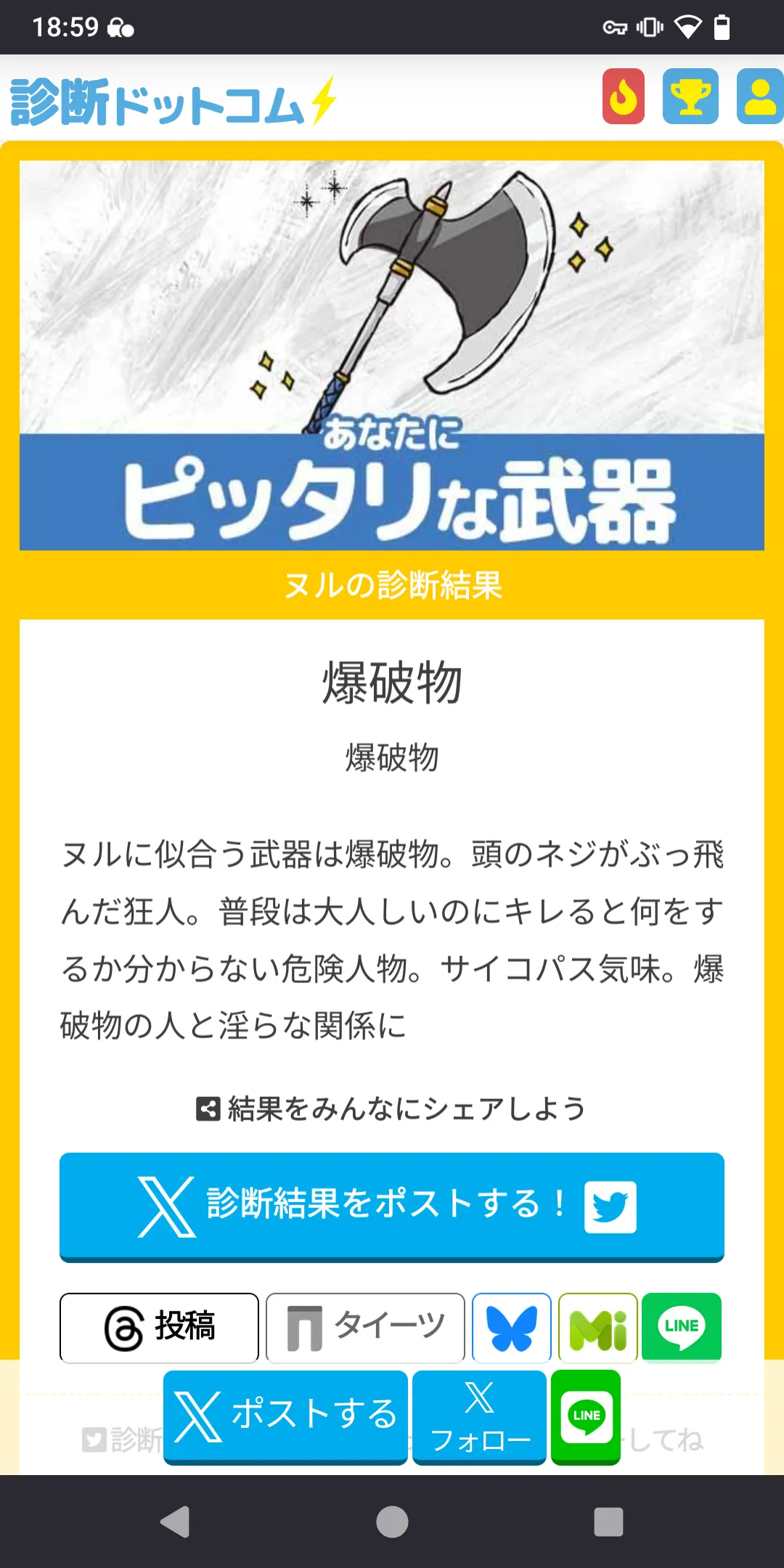Screen dimensions: 784x1568
Task: Share result via LINE in share row
Action: tap(682, 1327)
